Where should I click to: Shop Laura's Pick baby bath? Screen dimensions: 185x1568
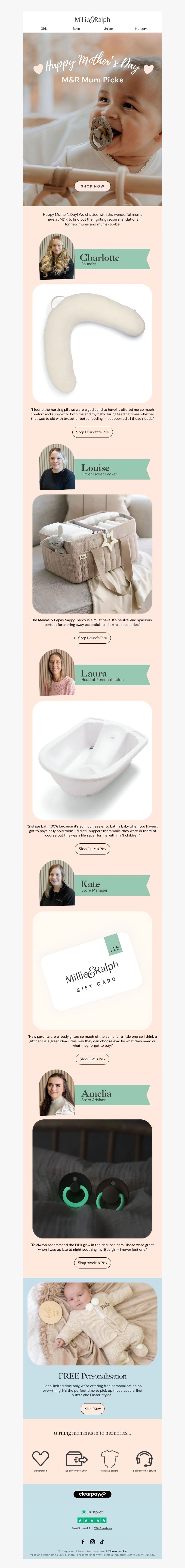pyautogui.click(x=93, y=848)
